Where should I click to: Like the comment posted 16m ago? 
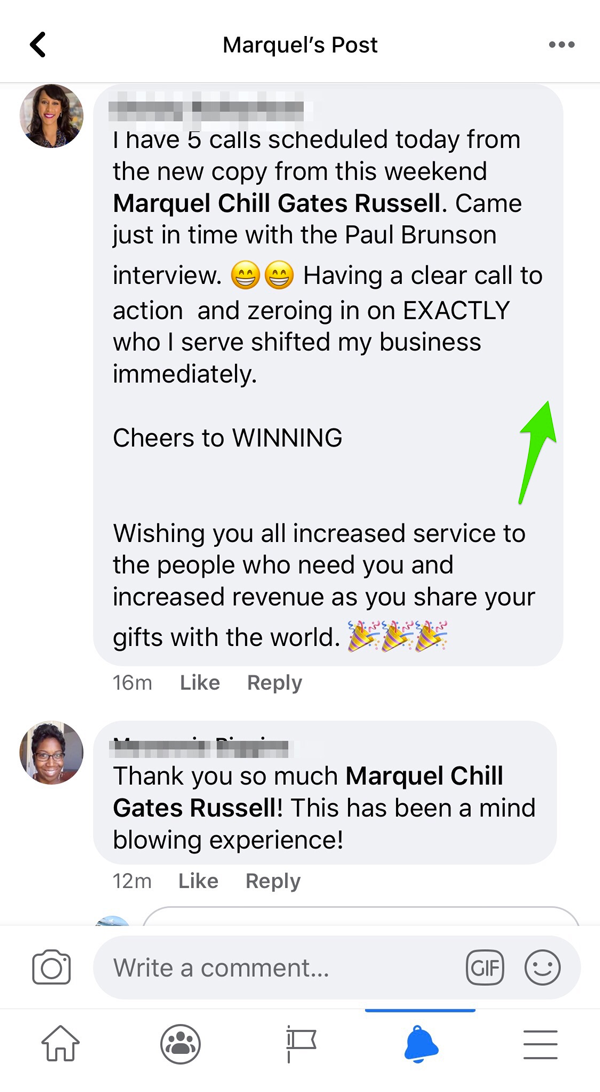click(199, 683)
